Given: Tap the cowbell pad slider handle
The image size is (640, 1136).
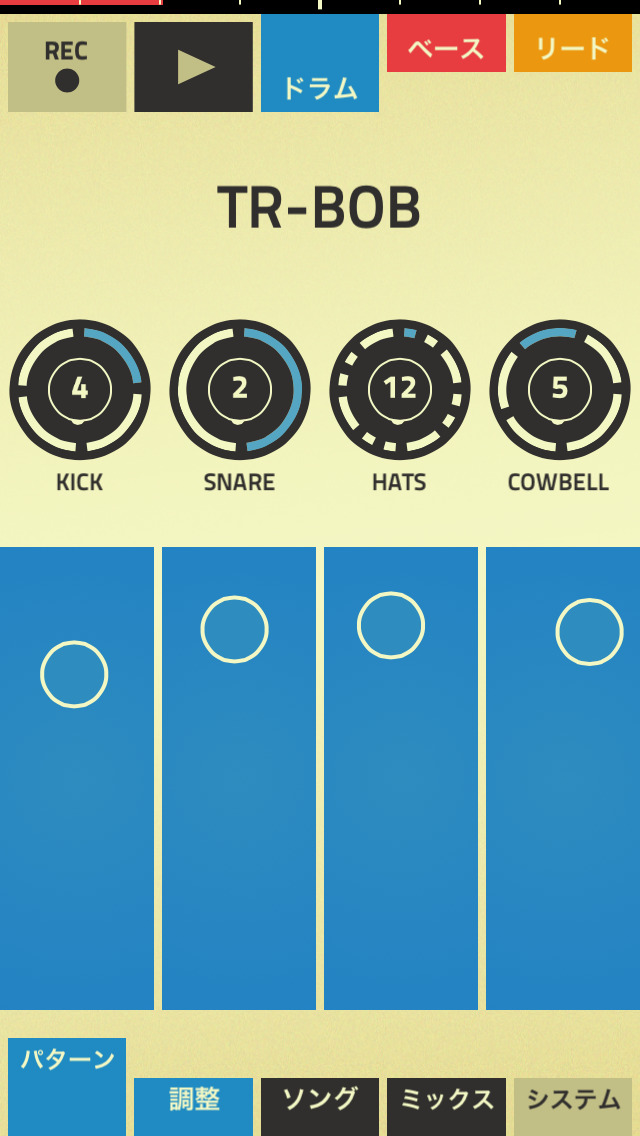Looking at the screenshot, I should pos(590,632).
